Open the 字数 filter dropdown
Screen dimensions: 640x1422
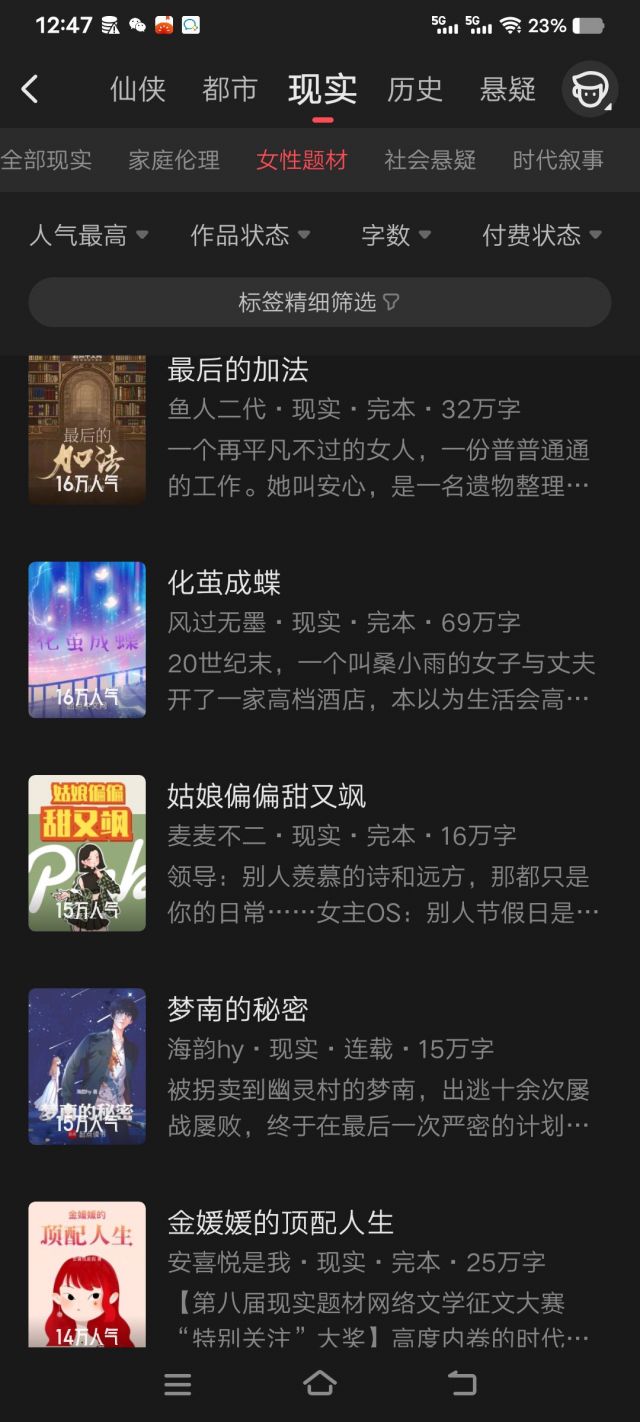click(x=396, y=235)
